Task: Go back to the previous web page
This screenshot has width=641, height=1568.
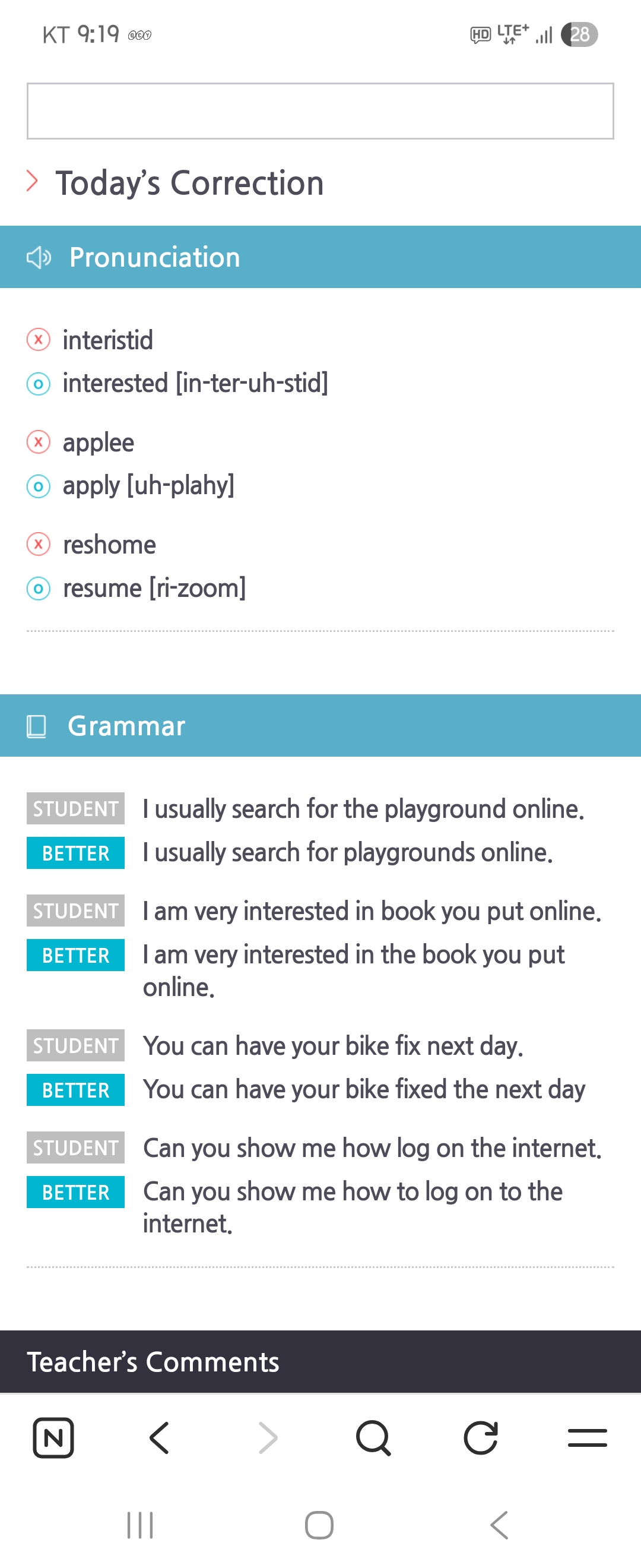Action: pos(159,1438)
